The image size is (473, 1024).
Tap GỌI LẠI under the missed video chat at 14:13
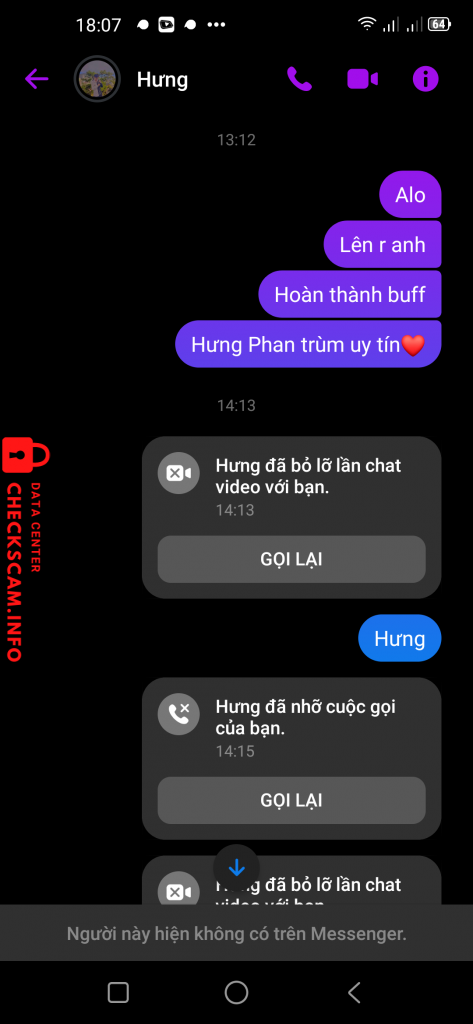click(x=291, y=559)
